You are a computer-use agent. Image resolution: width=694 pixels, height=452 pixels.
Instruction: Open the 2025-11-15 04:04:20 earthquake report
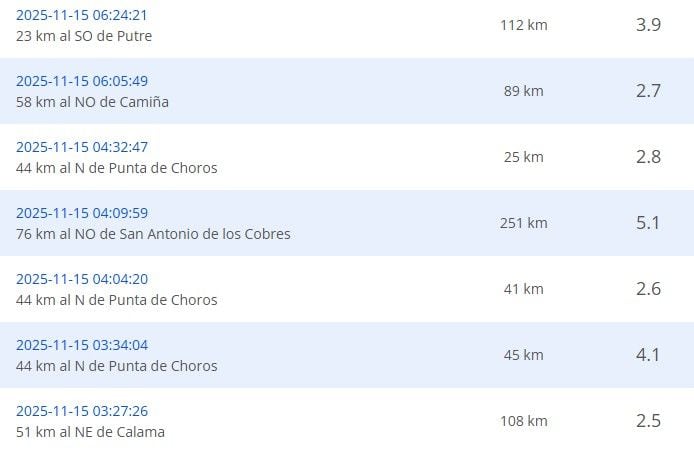(81, 279)
